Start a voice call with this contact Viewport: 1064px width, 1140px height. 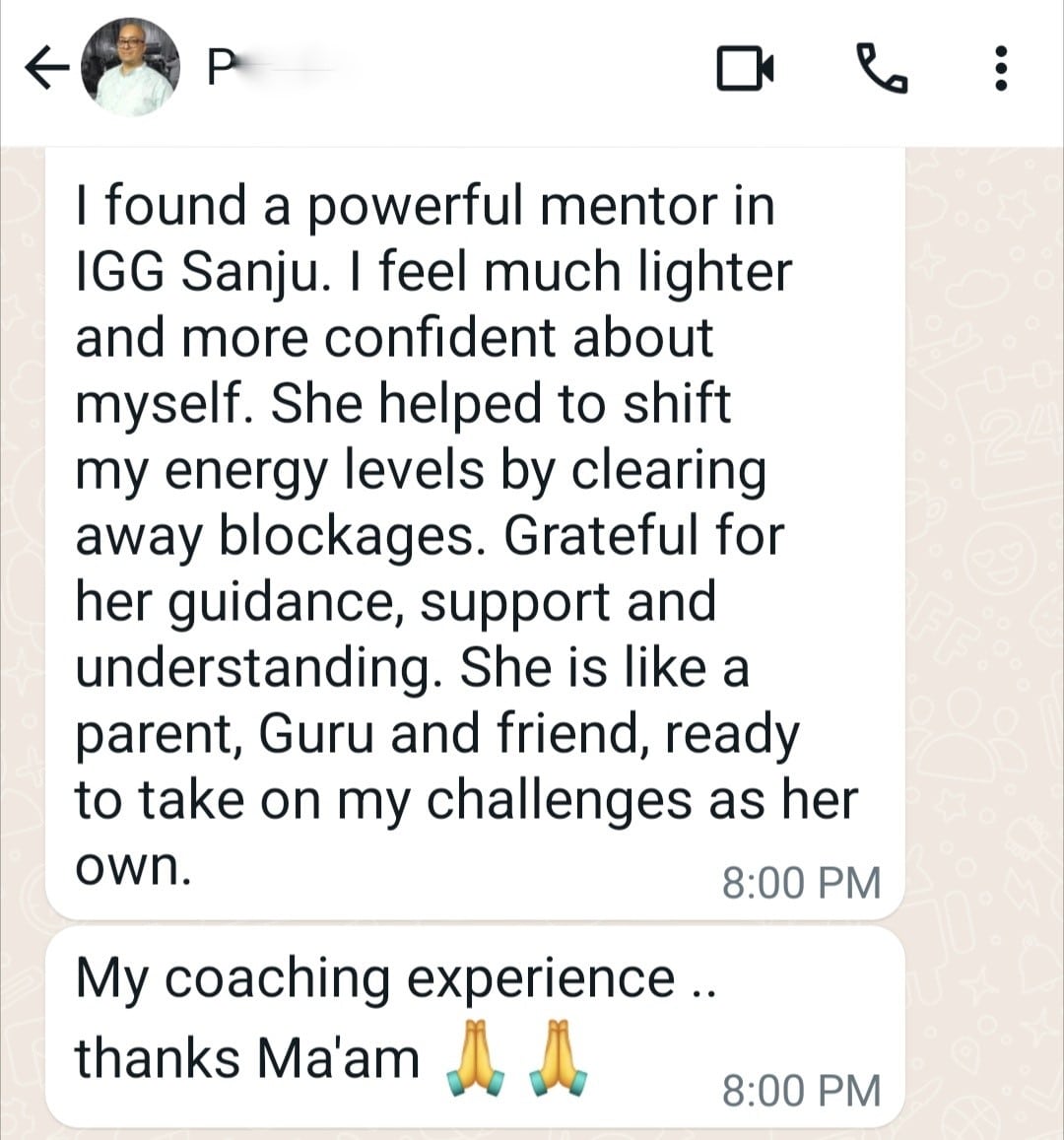click(882, 69)
